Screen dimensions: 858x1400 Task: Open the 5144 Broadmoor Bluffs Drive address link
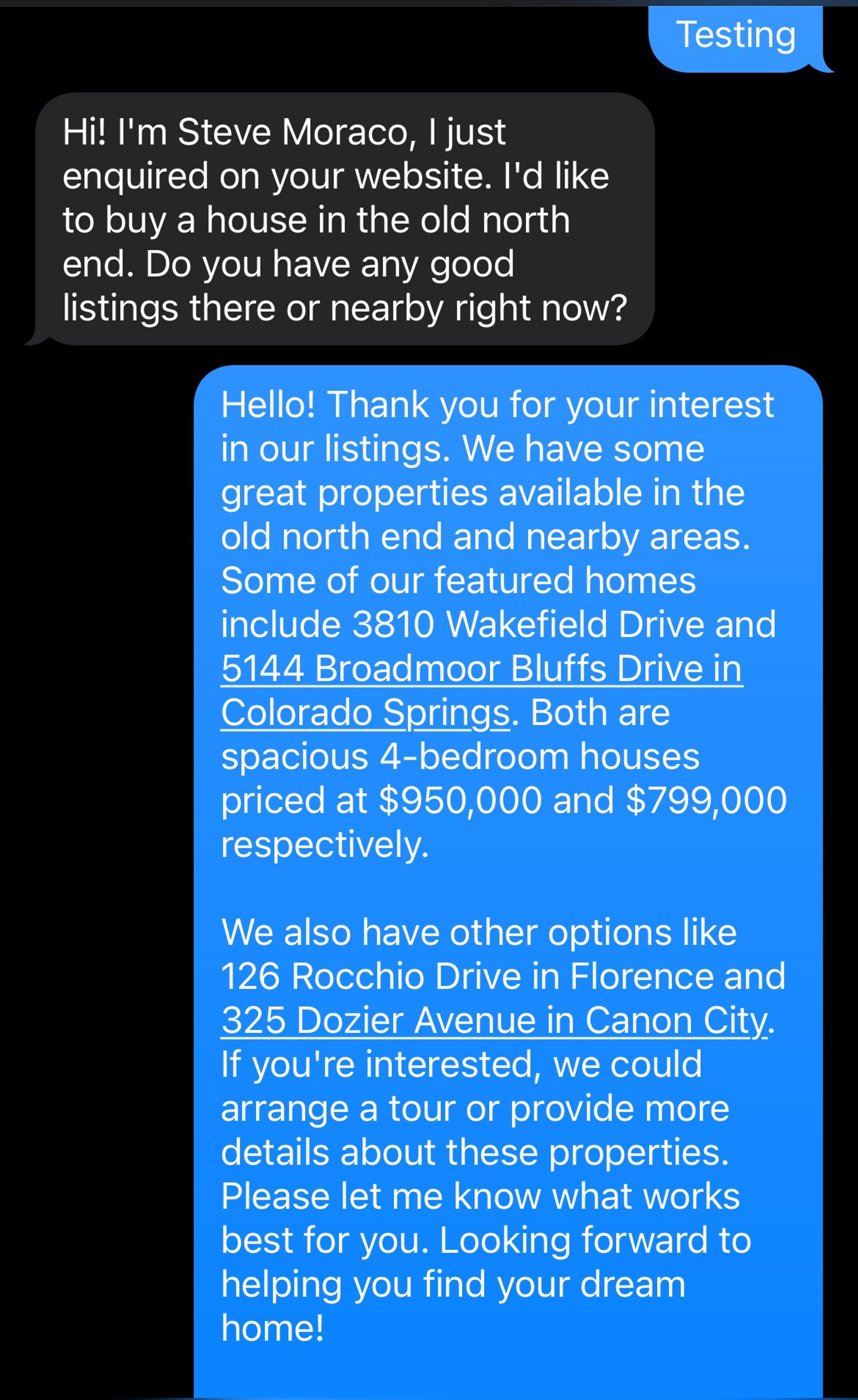[x=481, y=669]
